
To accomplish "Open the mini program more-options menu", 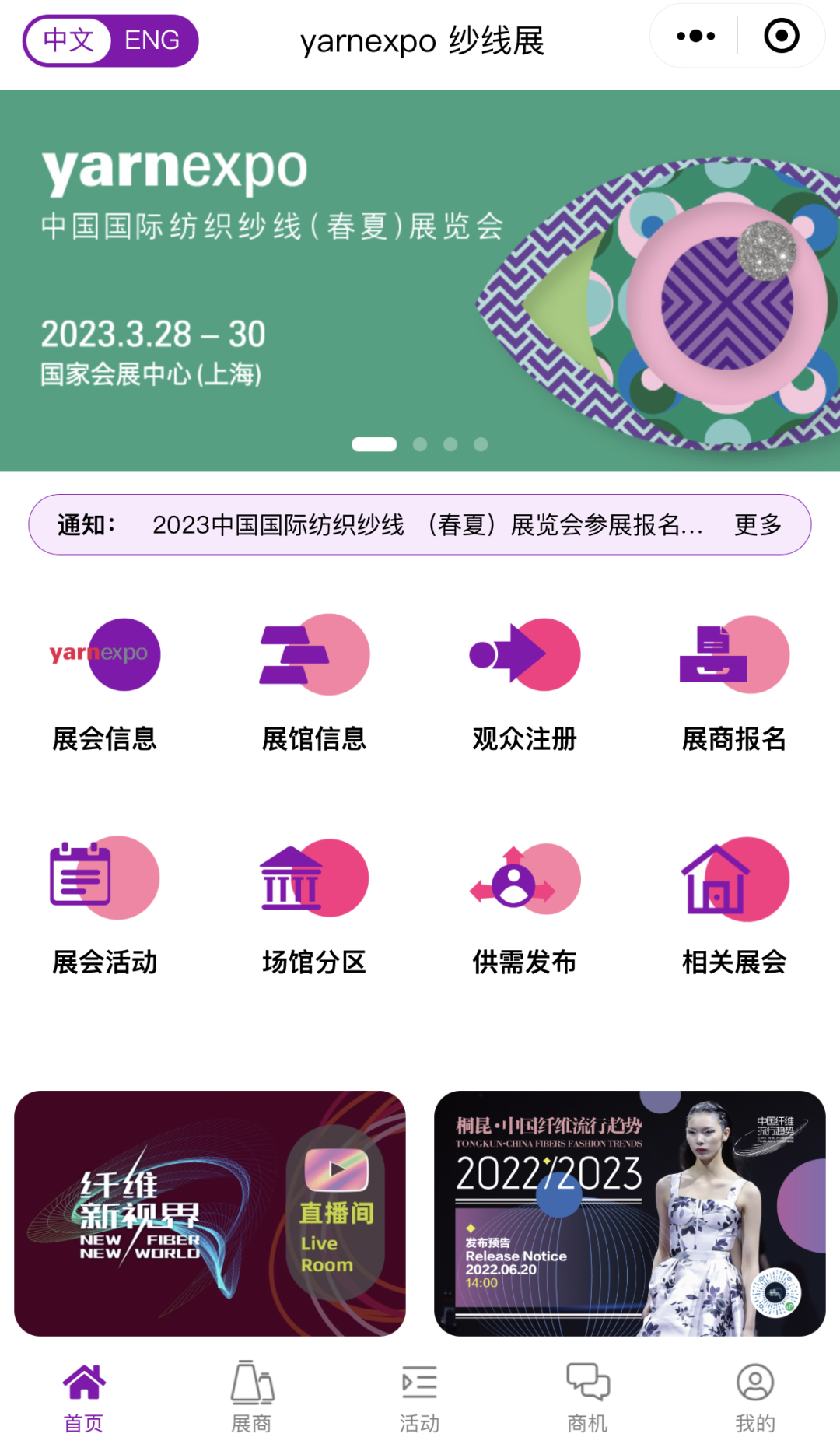I will point(695,37).
